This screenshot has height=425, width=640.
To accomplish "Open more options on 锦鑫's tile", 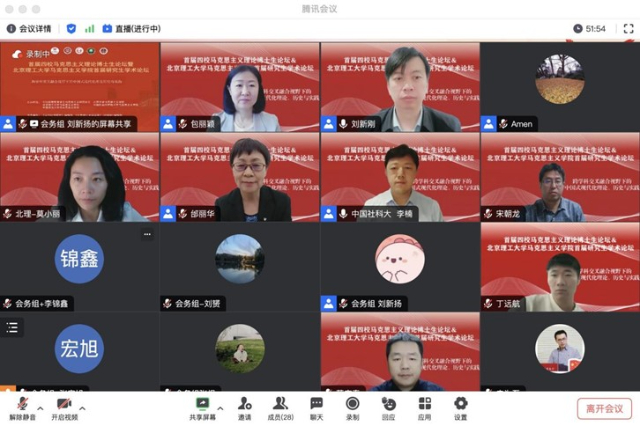I will pos(148,234).
